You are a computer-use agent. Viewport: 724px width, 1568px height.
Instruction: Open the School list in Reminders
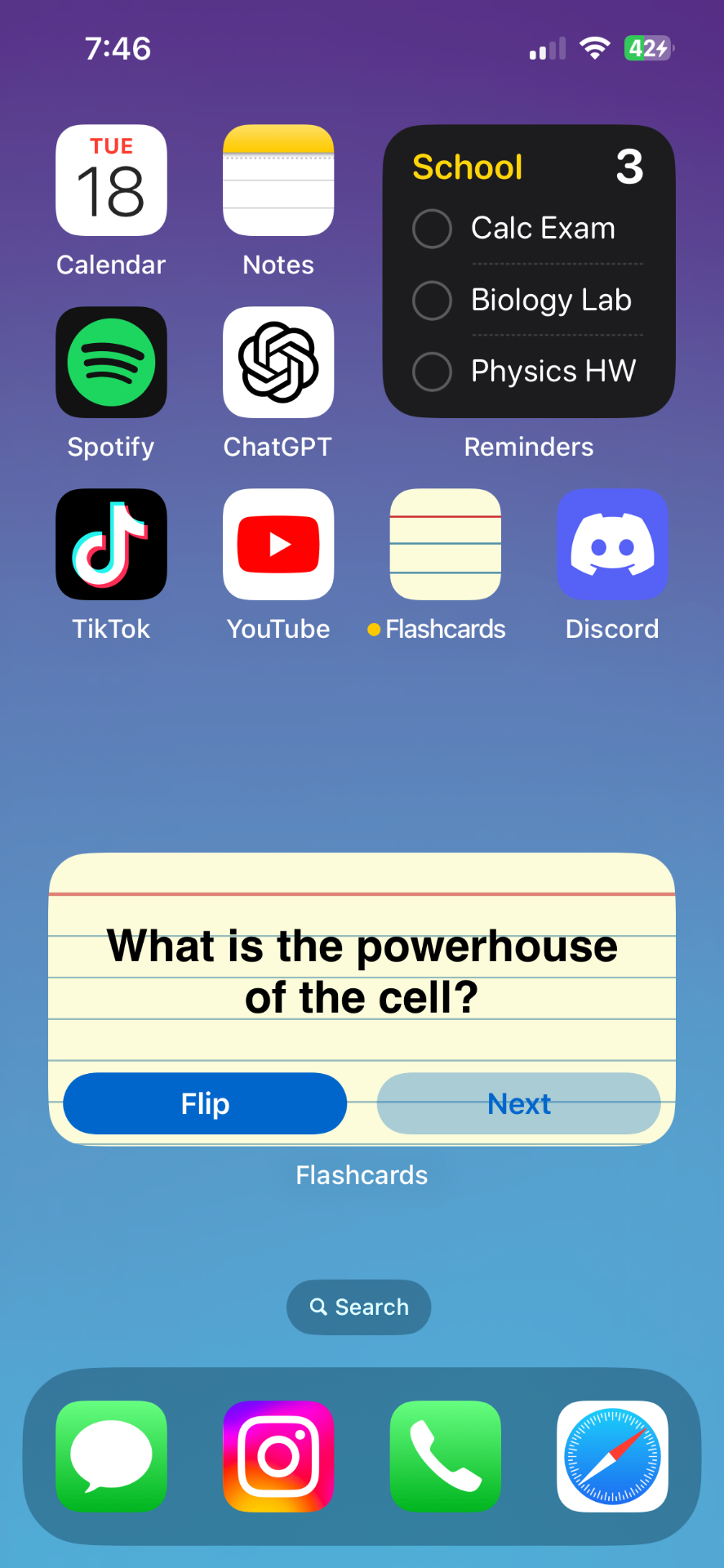[x=467, y=167]
